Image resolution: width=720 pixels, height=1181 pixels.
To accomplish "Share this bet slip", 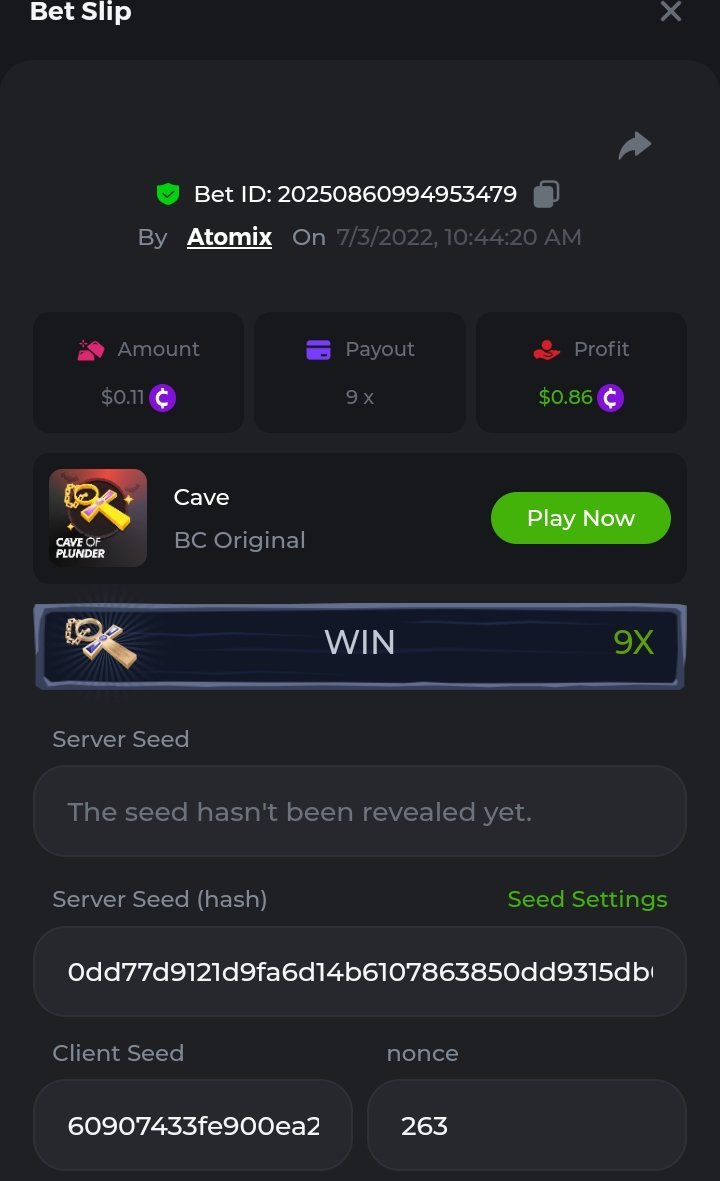I will point(634,146).
